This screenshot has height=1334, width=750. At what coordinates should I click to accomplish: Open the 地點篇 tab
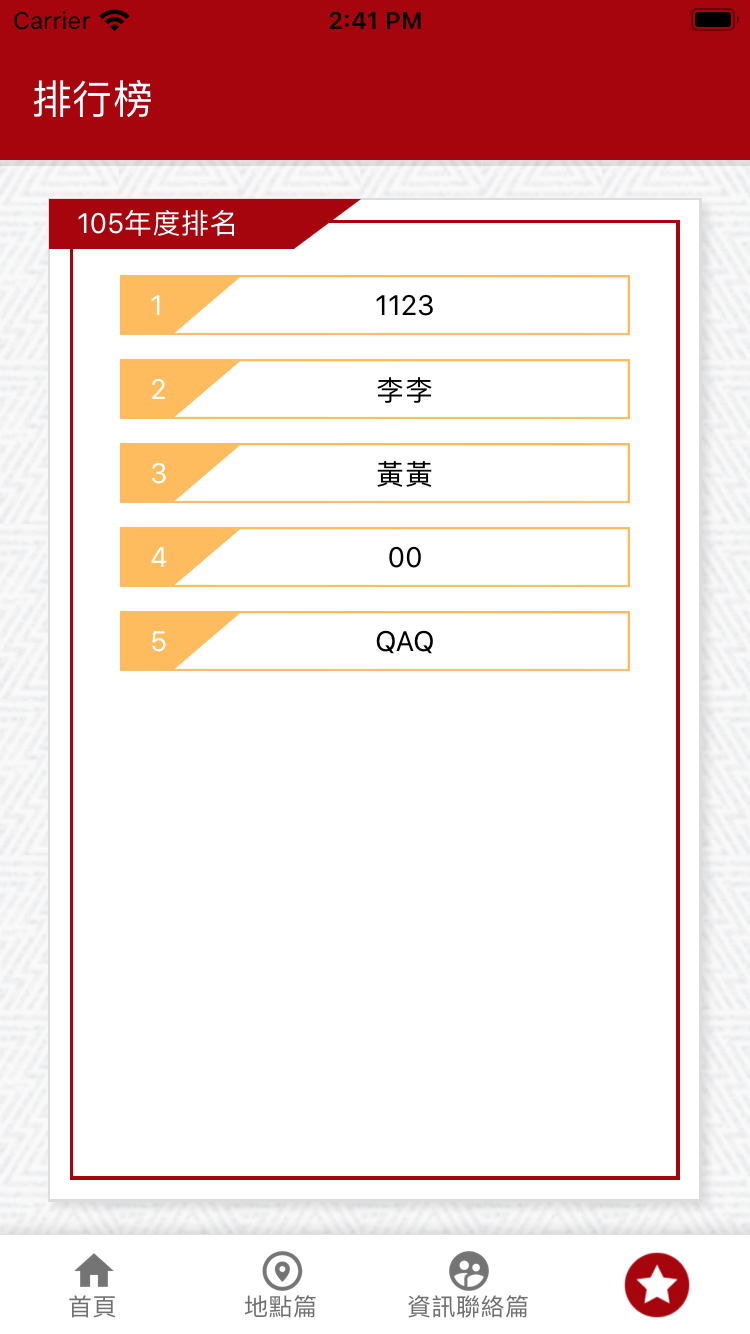(x=281, y=1285)
